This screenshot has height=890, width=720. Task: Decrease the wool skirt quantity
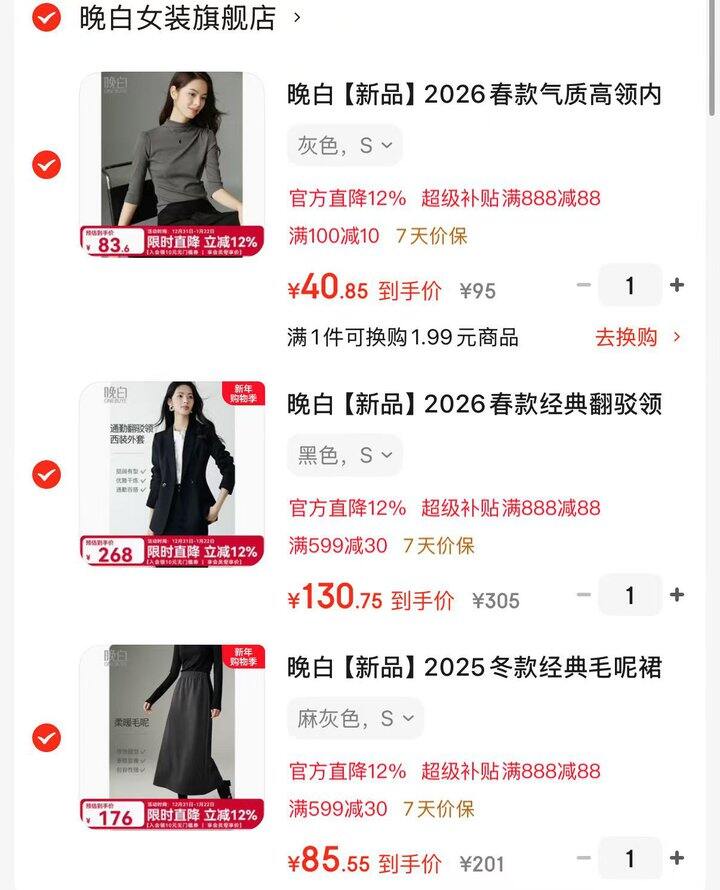[584, 858]
